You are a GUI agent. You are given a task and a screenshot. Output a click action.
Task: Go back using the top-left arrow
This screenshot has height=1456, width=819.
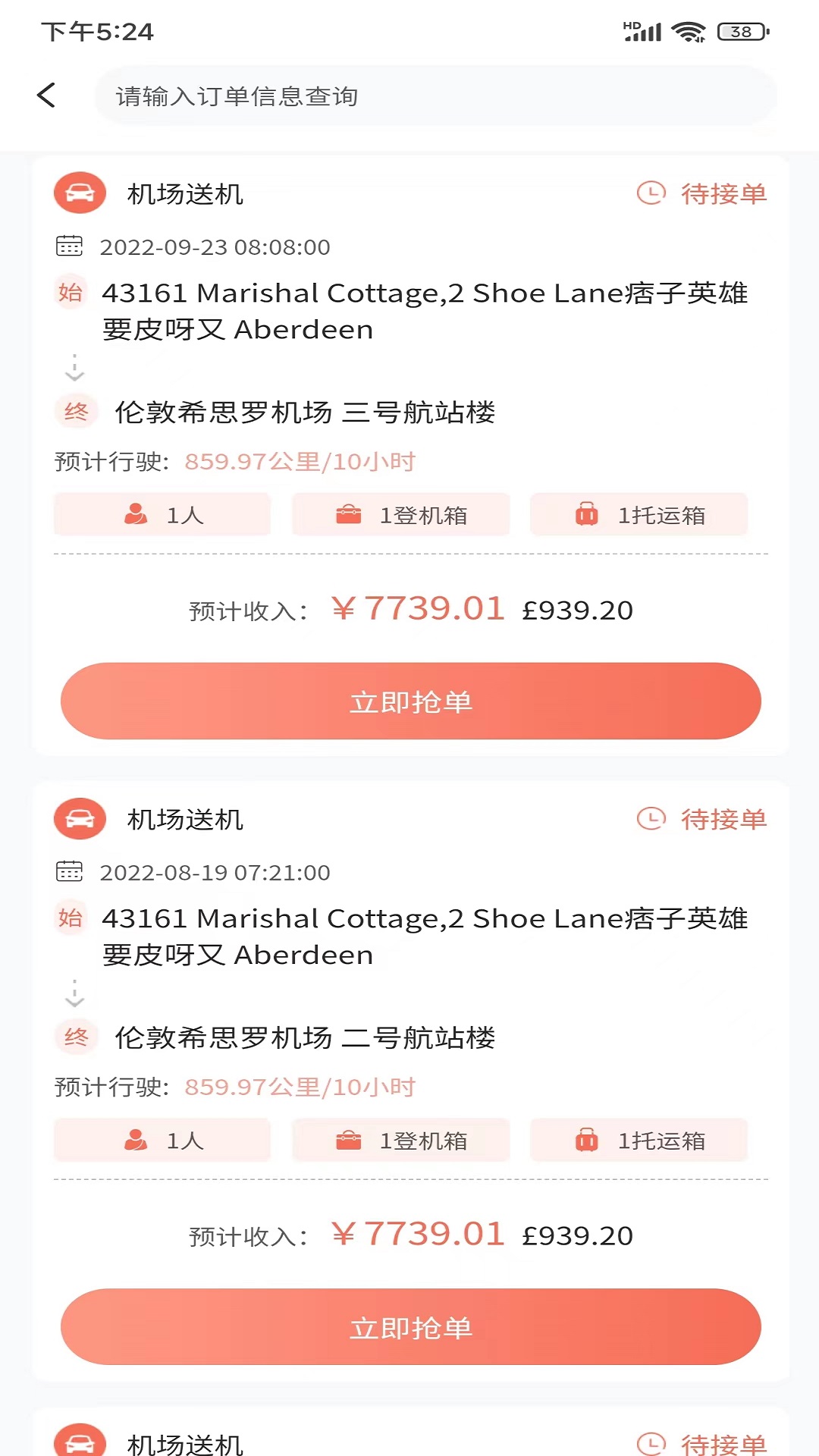point(46,96)
